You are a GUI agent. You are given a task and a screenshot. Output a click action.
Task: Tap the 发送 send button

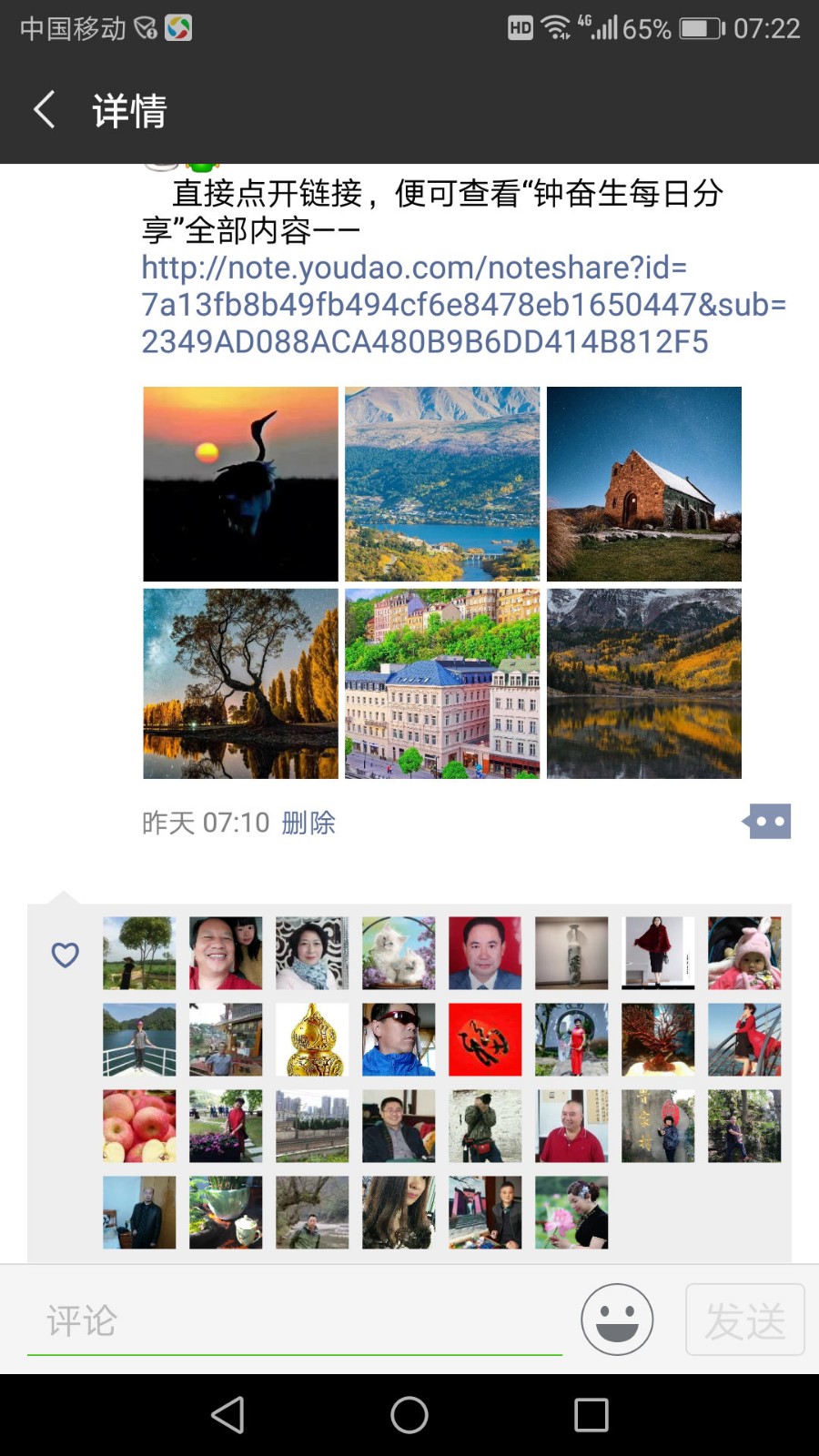(744, 1319)
